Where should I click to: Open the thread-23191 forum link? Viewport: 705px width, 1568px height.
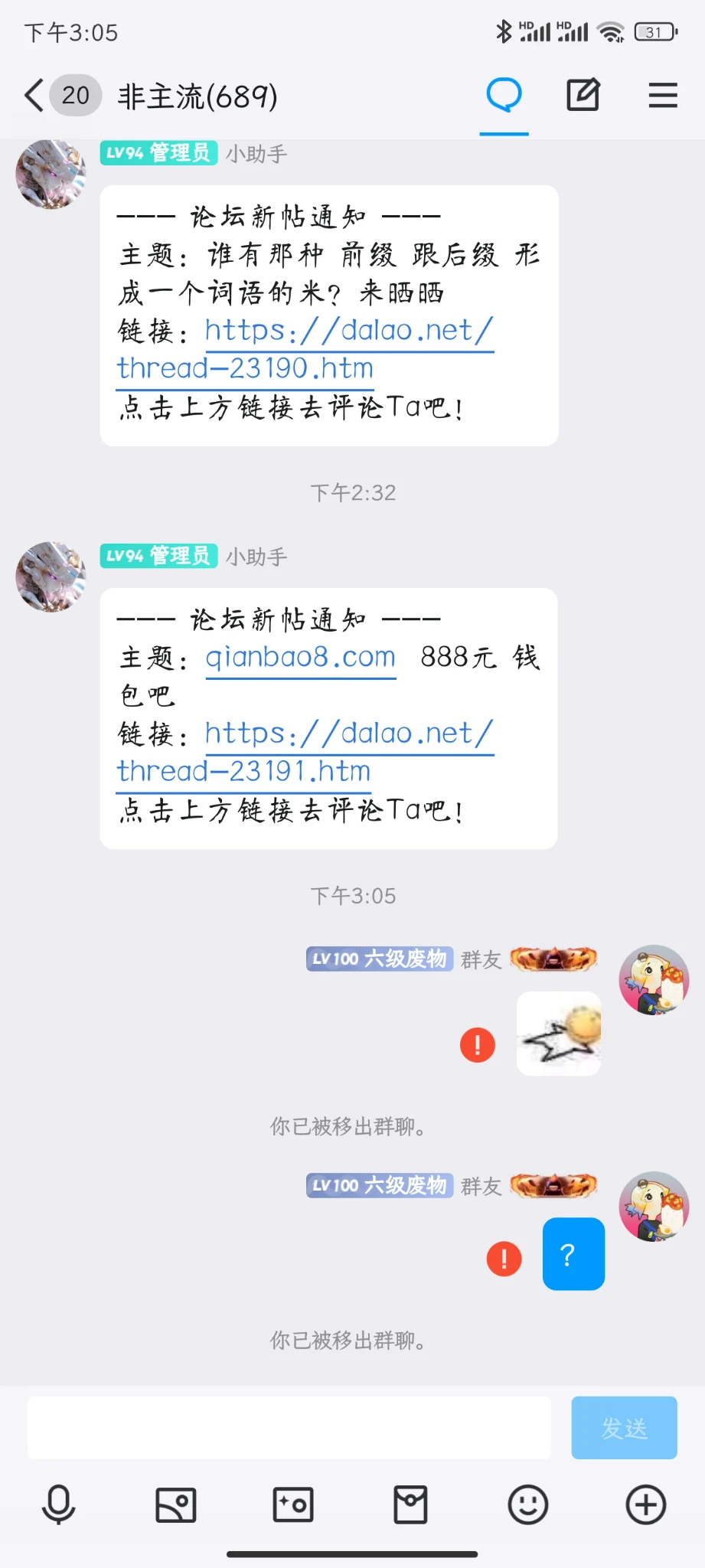pyautogui.click(x=306, y=752)
